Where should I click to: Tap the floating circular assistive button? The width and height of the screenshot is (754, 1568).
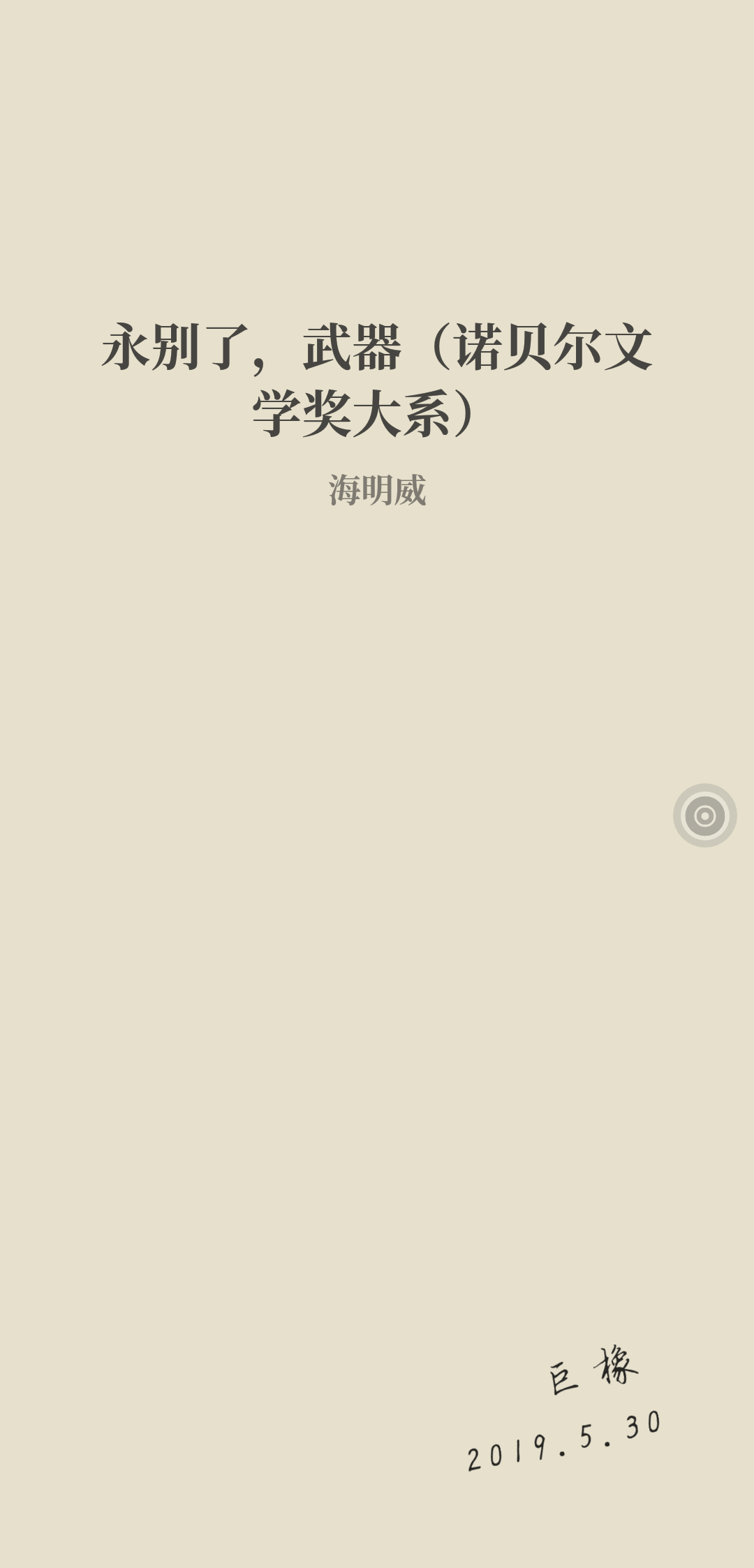pyautogui.click(x=704, y=815)
